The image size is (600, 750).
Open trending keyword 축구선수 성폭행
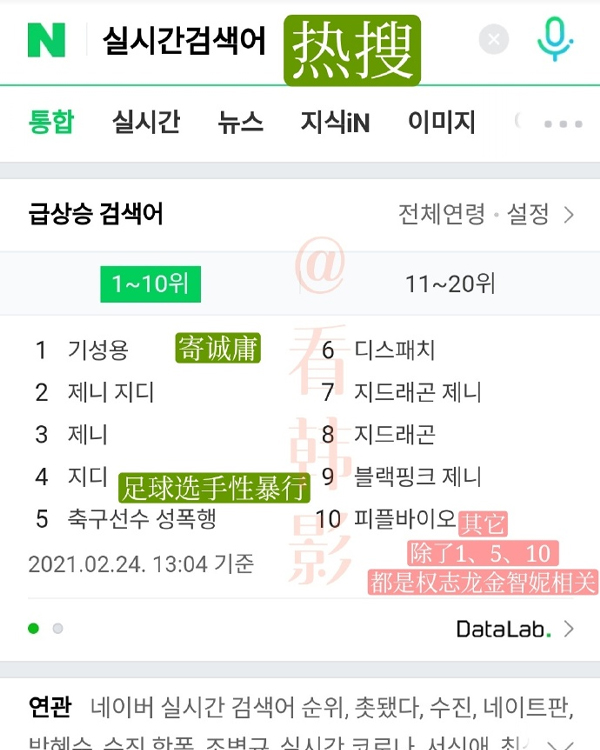(141, 519)
